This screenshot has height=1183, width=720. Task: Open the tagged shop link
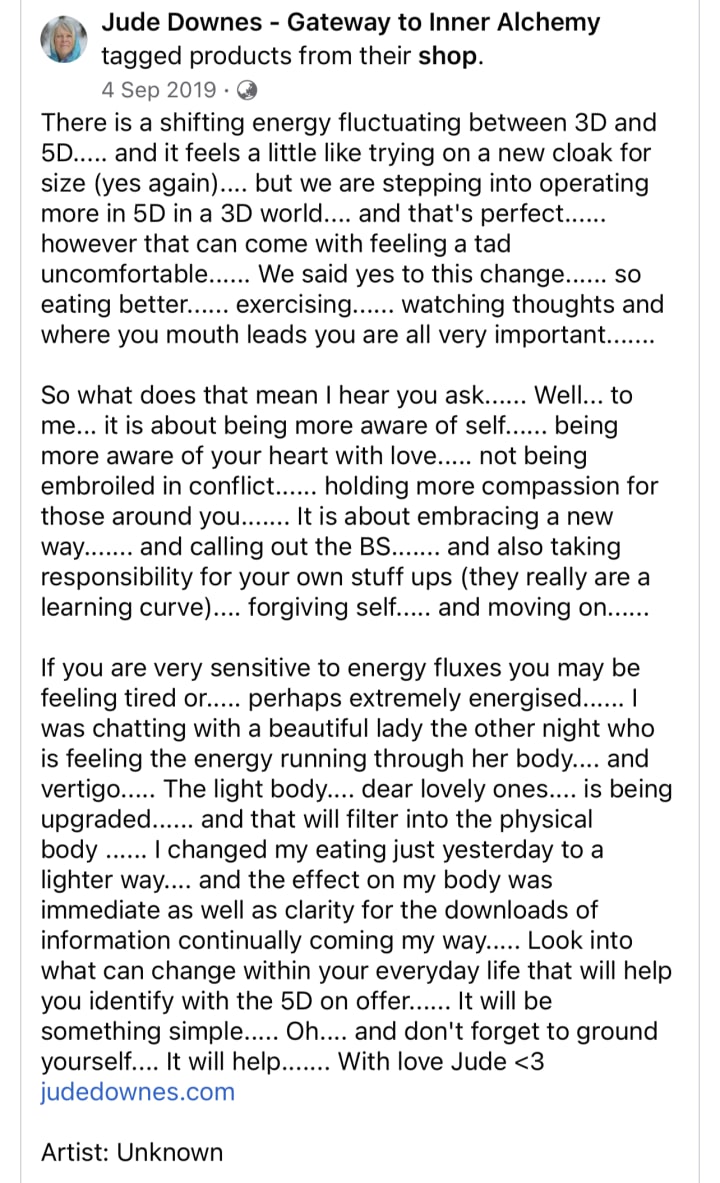447,56
